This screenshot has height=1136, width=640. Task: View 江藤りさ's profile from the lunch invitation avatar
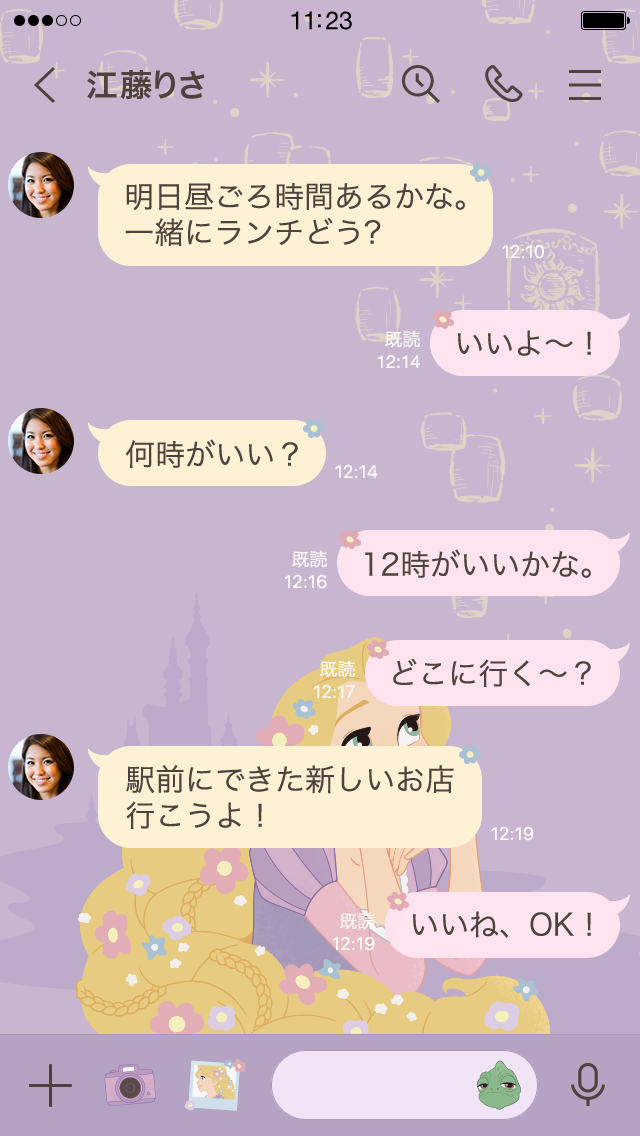point(41,185)
